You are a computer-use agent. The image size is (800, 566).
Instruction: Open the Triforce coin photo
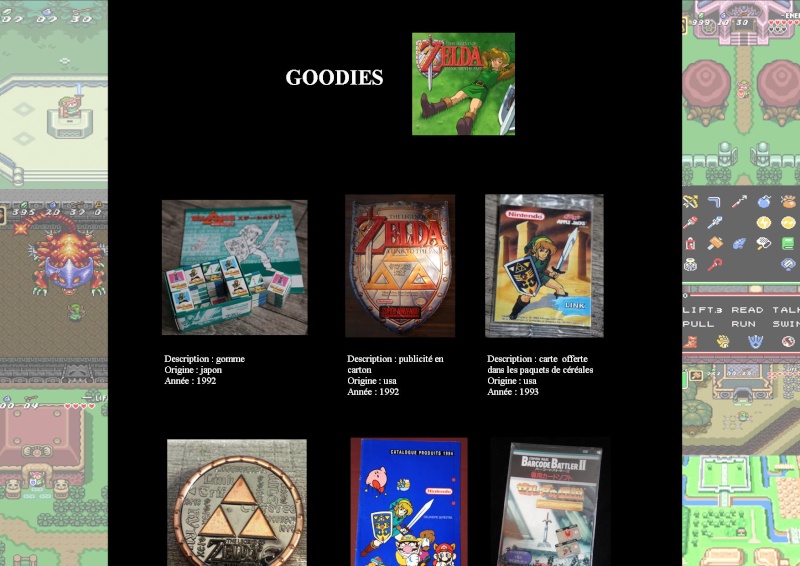click(x=237, y=502)
